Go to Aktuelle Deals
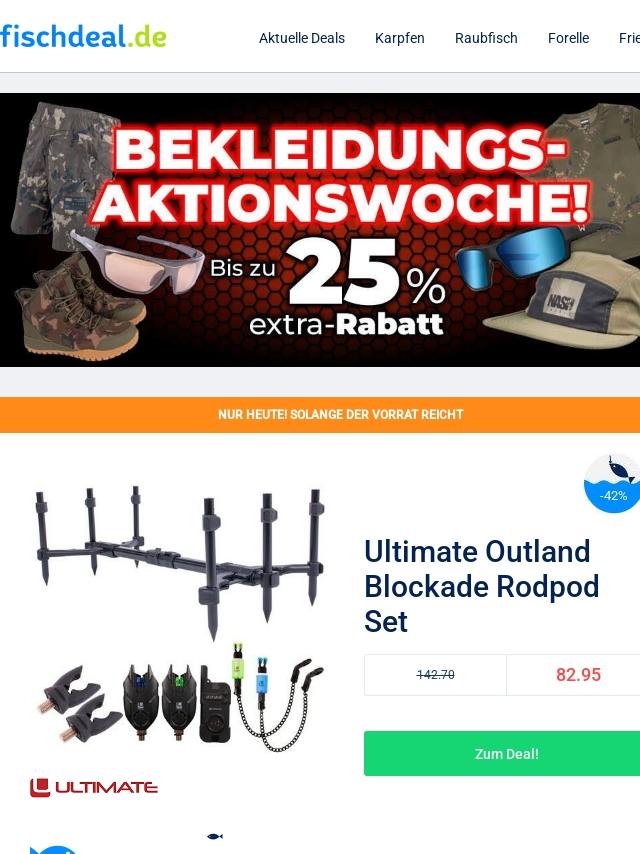This screenshot has width=640, height=854. click(301, 38)
